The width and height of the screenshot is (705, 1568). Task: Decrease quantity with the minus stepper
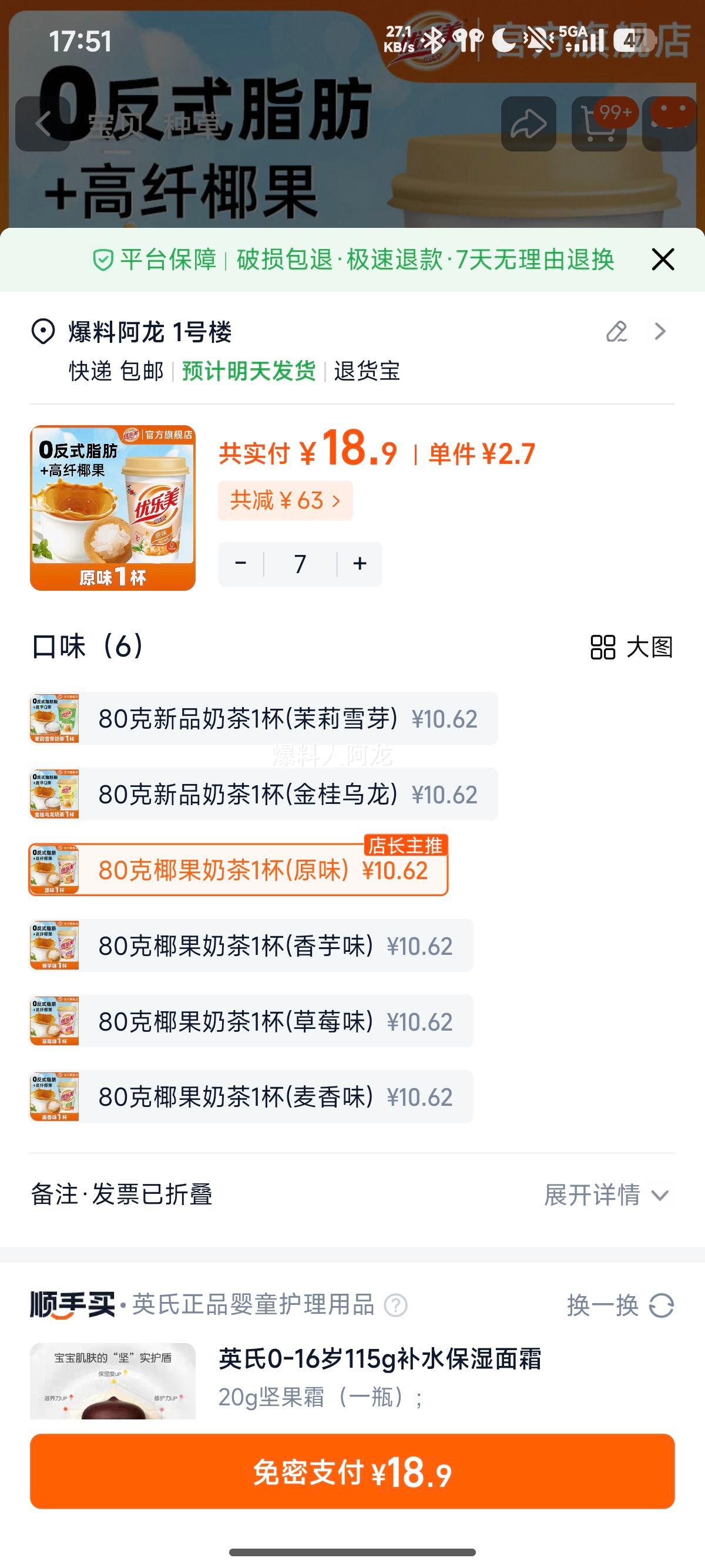(241, 563)
